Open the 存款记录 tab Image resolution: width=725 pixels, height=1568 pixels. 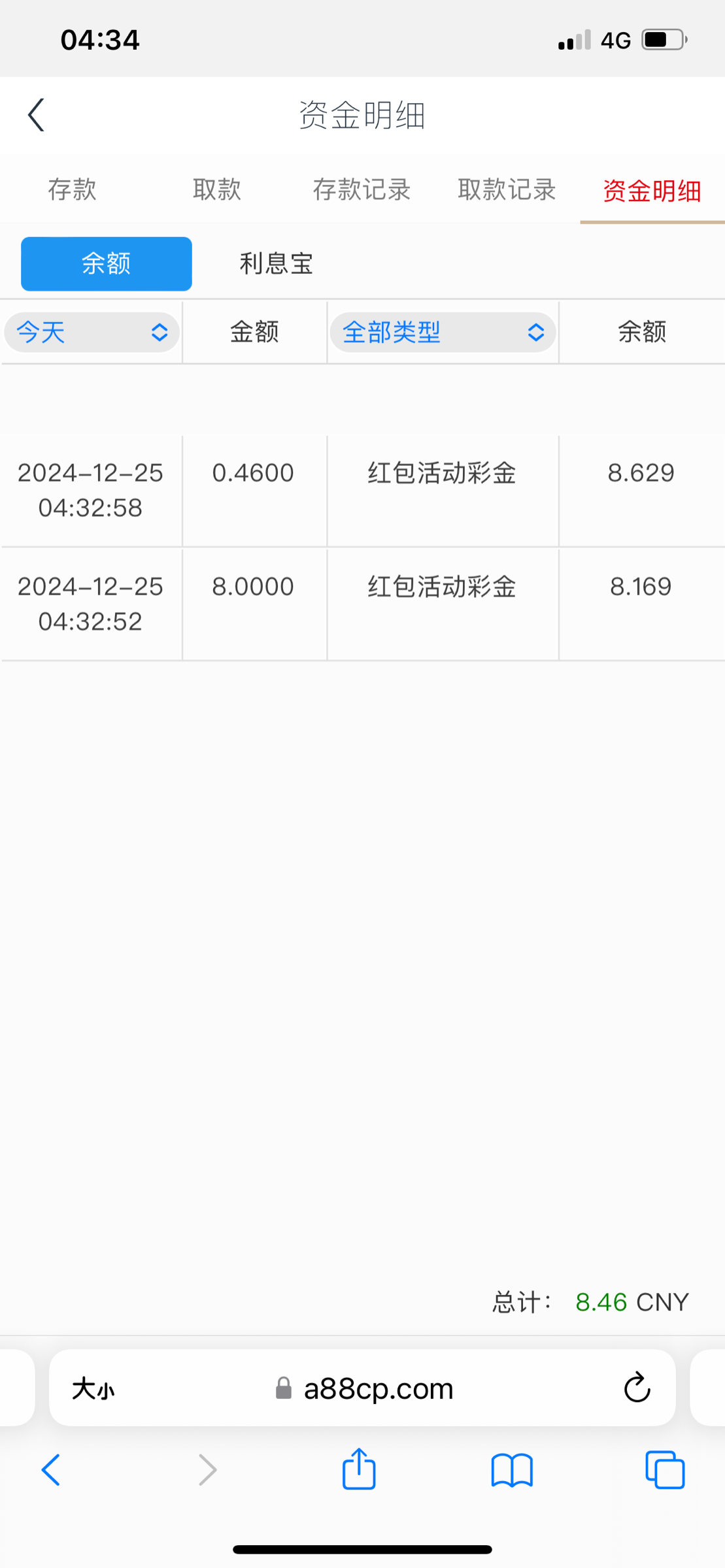point(362,189)
